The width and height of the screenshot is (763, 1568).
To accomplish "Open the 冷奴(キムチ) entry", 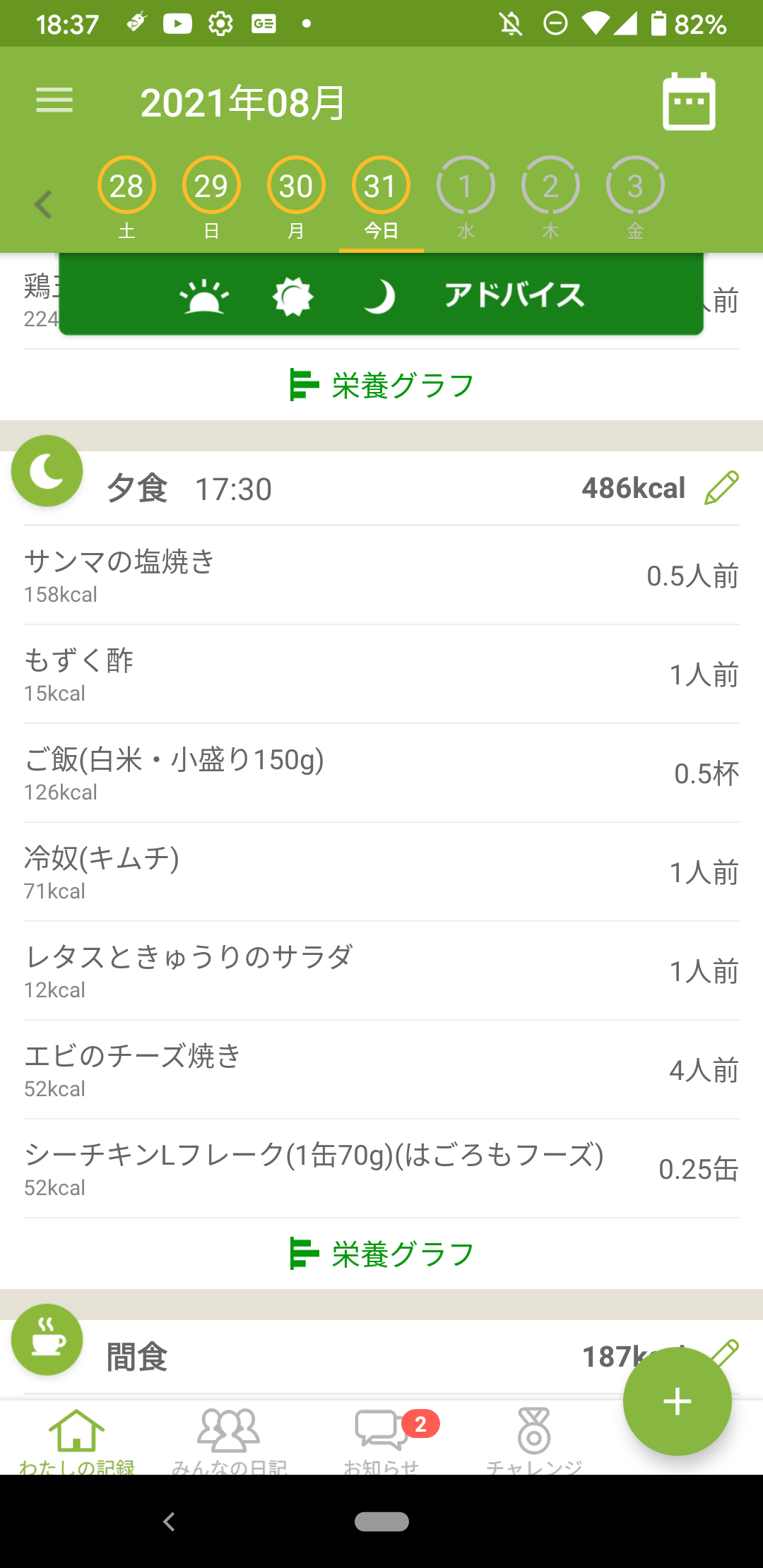I will [x=381, y=872].
